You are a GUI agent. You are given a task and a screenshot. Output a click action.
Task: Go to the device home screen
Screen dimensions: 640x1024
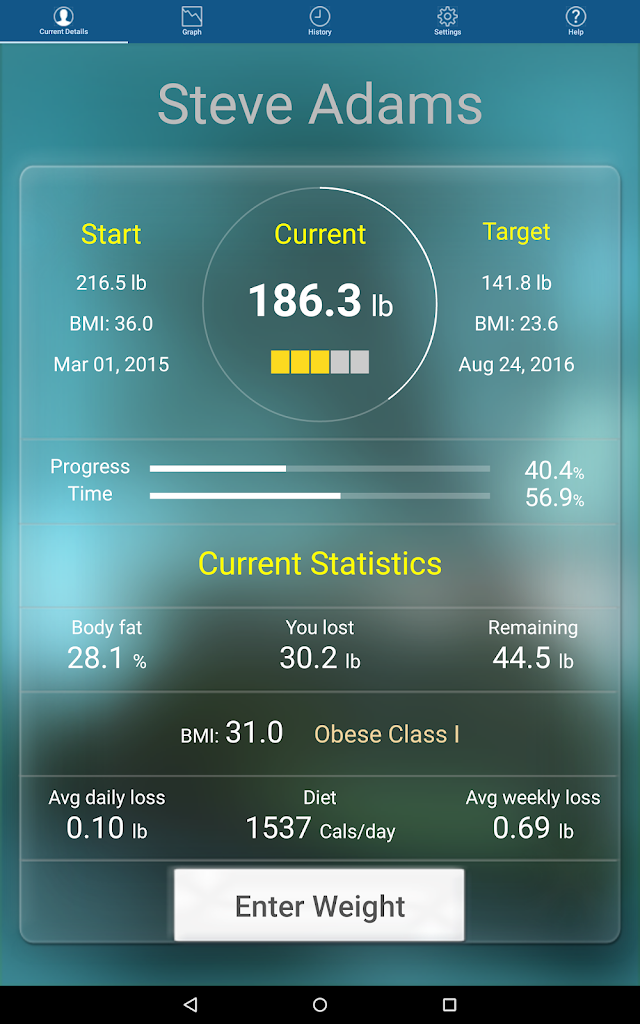320,1004
